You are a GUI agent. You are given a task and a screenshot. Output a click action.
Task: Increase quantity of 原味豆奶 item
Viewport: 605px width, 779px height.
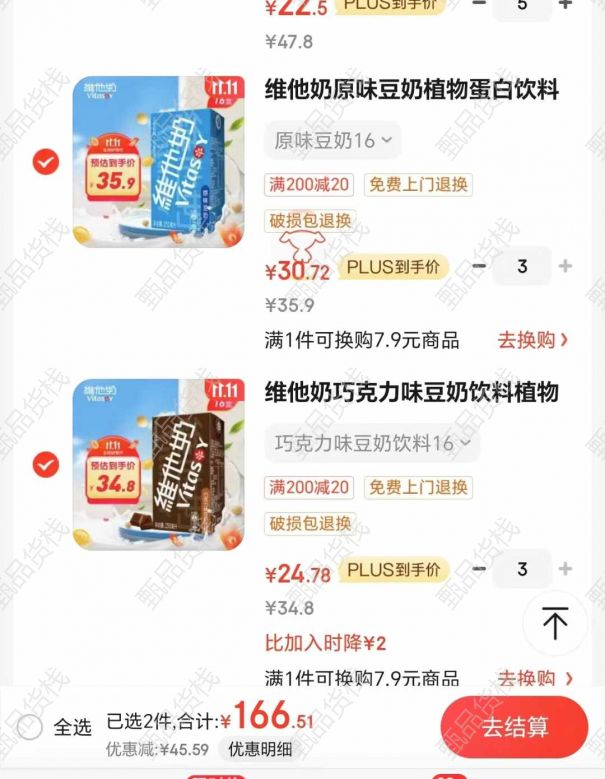pyautogui.click(x=565, y=267)
